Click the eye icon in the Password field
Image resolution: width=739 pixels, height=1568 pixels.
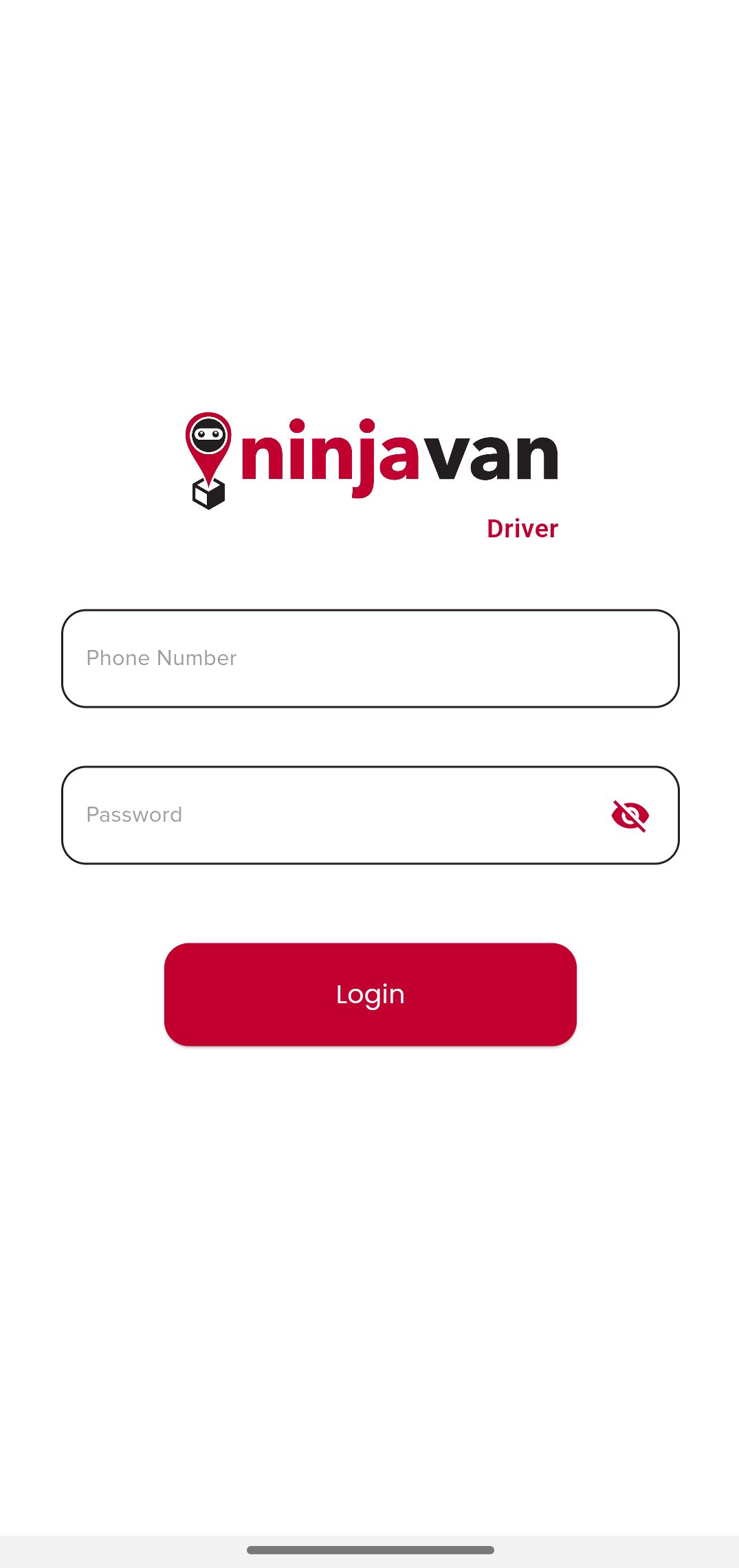[x=629, y=815]
